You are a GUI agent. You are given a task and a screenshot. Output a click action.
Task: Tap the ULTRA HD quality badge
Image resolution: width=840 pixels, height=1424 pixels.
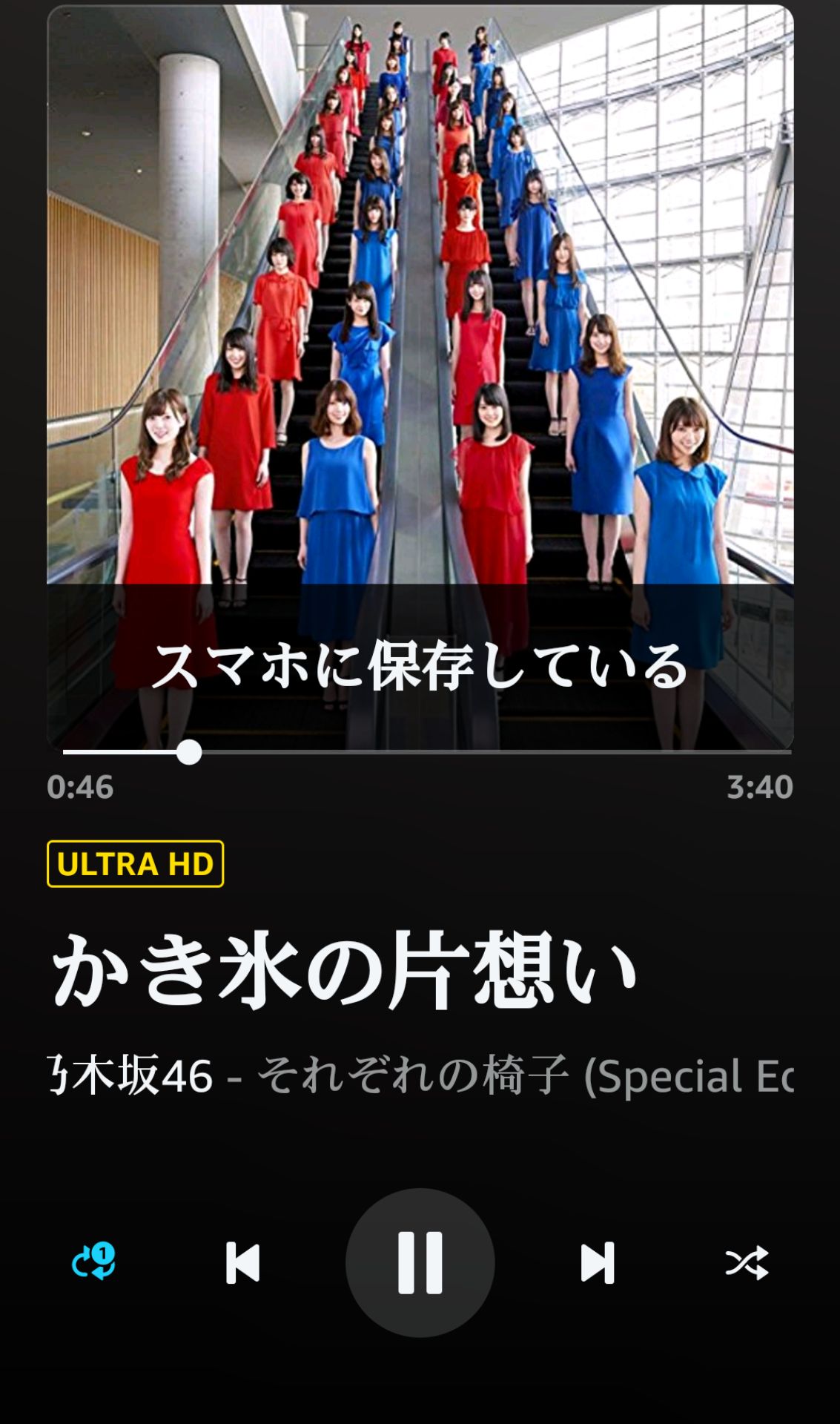coord(135,864)
